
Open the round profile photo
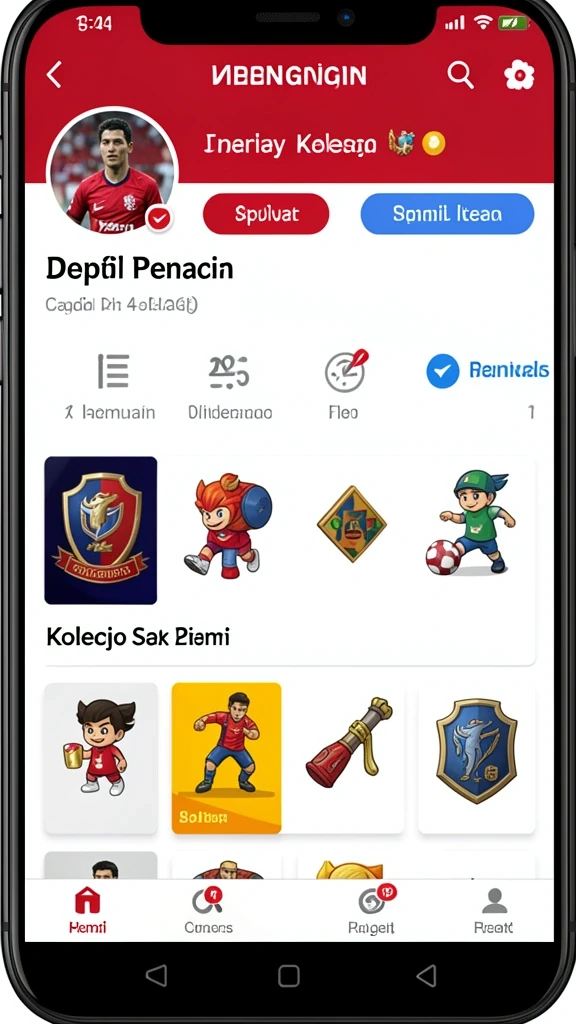(112, 171)
